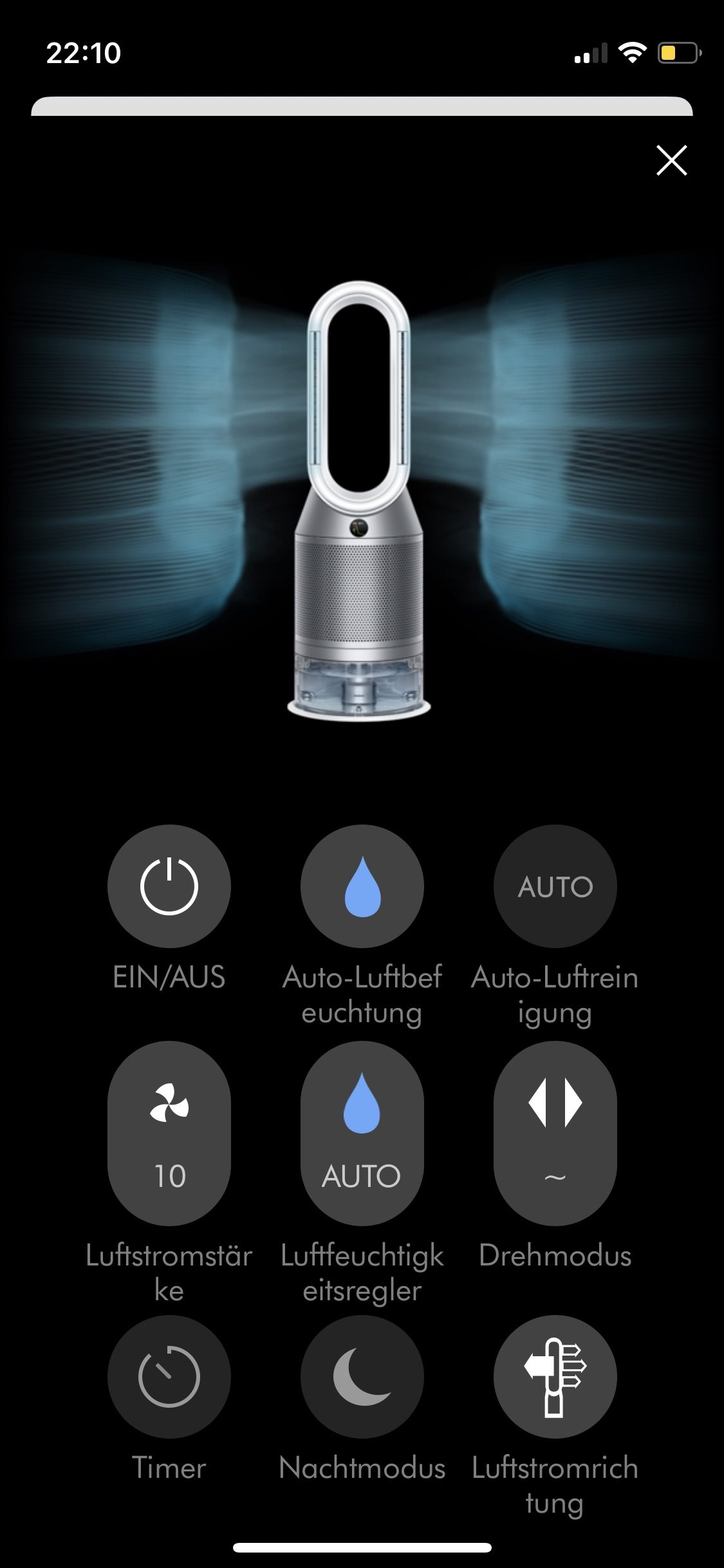Enable Auto-Luftbefeuchtung

click(x=362, y=886)
